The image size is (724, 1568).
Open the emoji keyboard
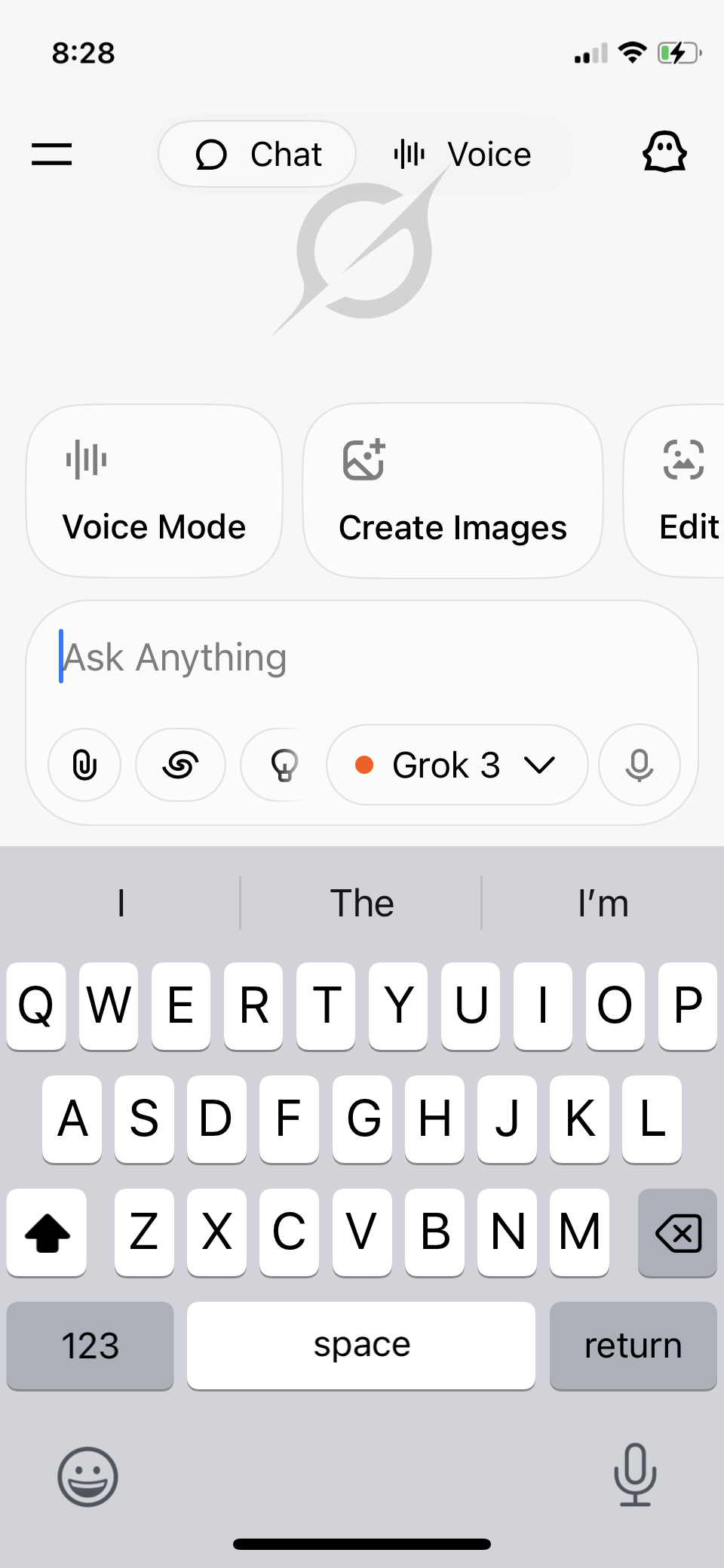87,1476
